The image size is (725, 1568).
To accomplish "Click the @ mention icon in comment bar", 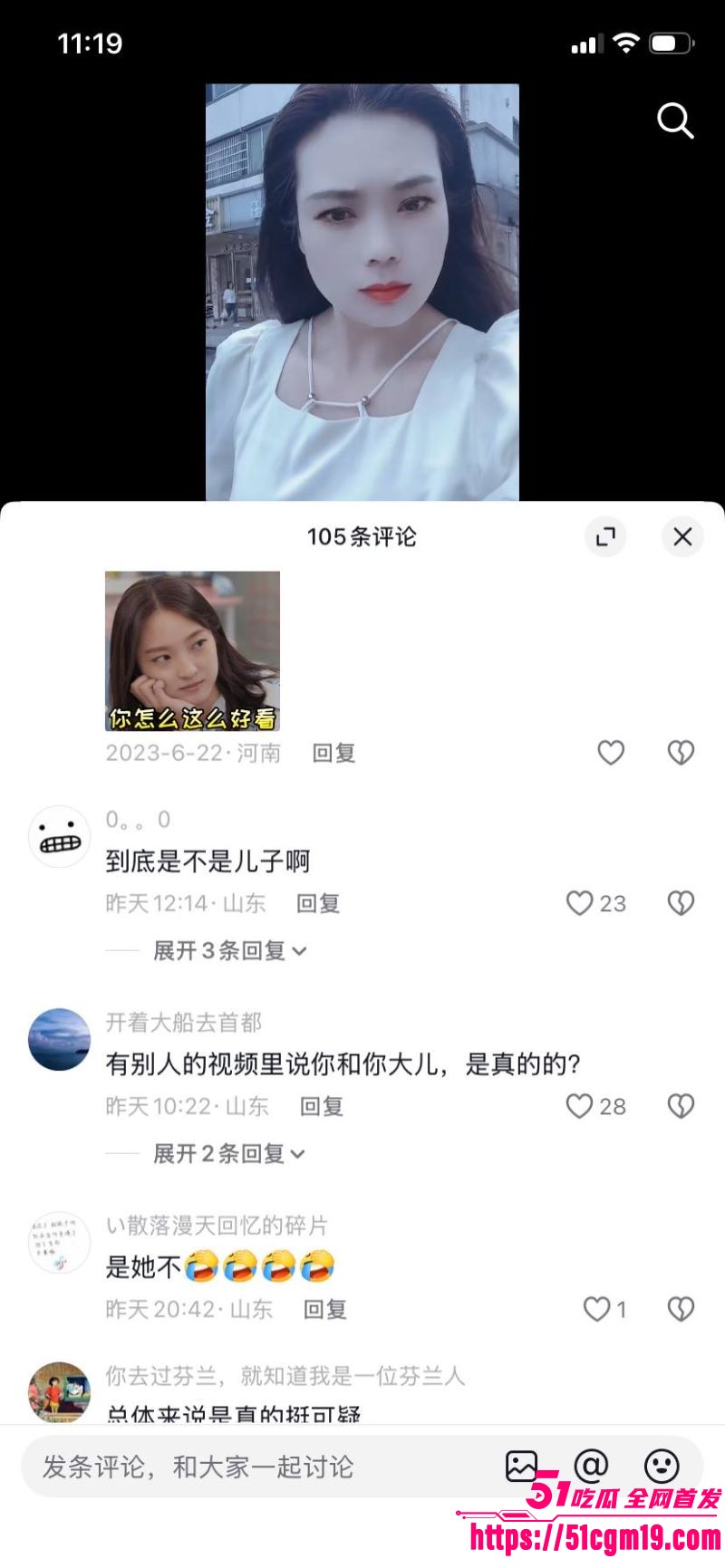I will (590, 1467).
